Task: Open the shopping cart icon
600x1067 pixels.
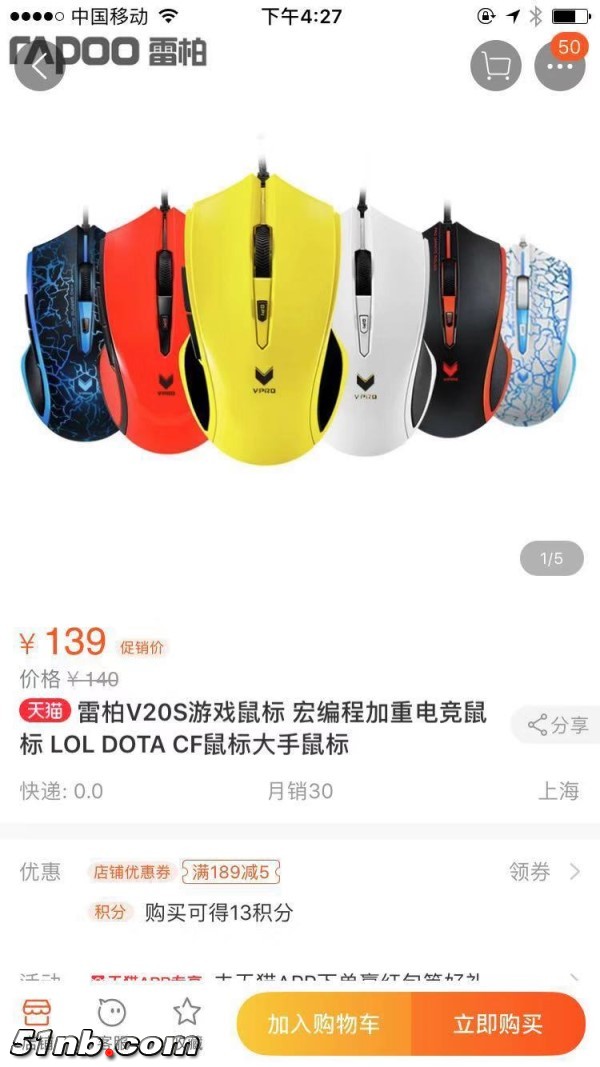Action: [x=496, y=66]
